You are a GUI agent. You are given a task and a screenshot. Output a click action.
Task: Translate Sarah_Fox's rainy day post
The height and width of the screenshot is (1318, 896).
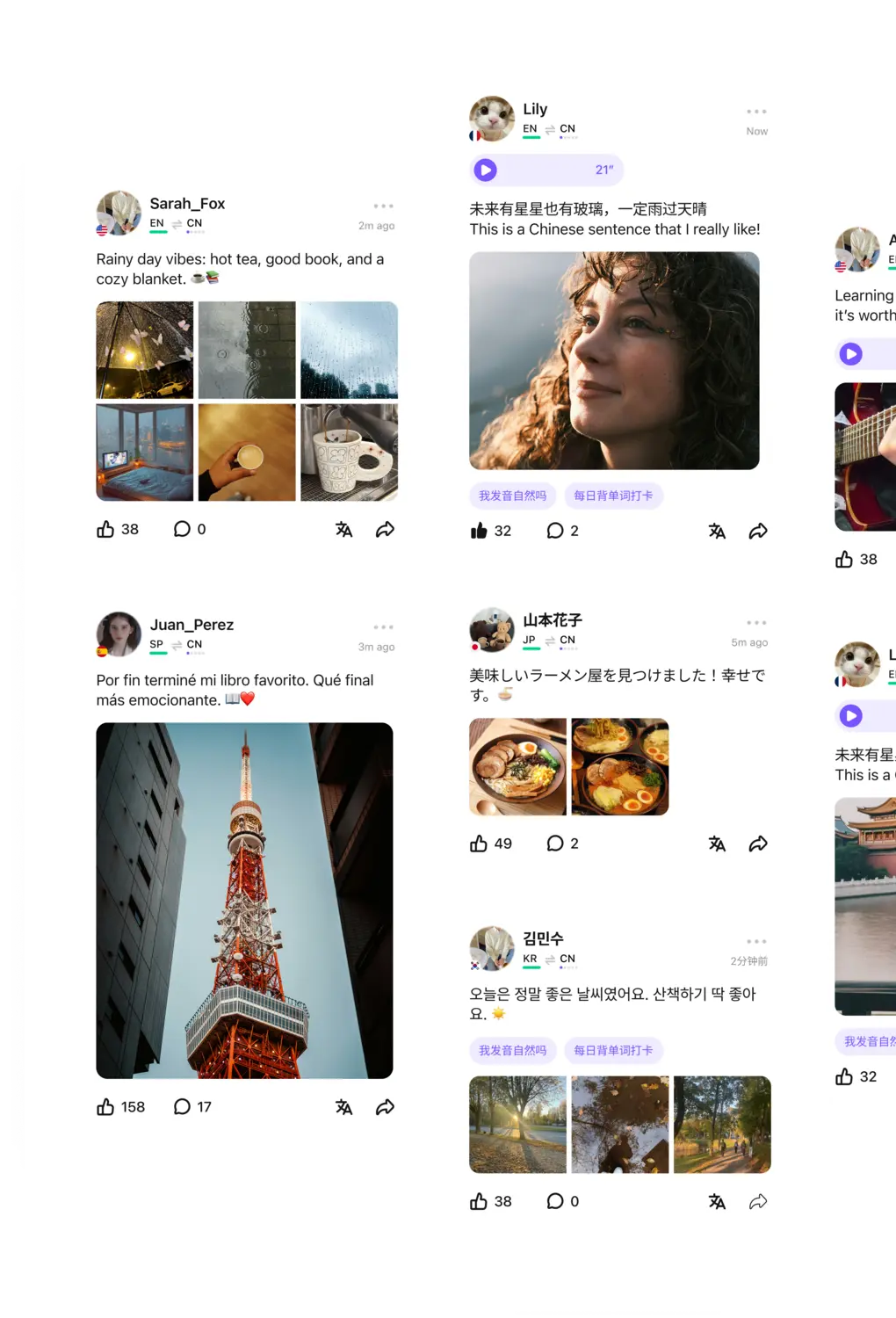point(343,530)
